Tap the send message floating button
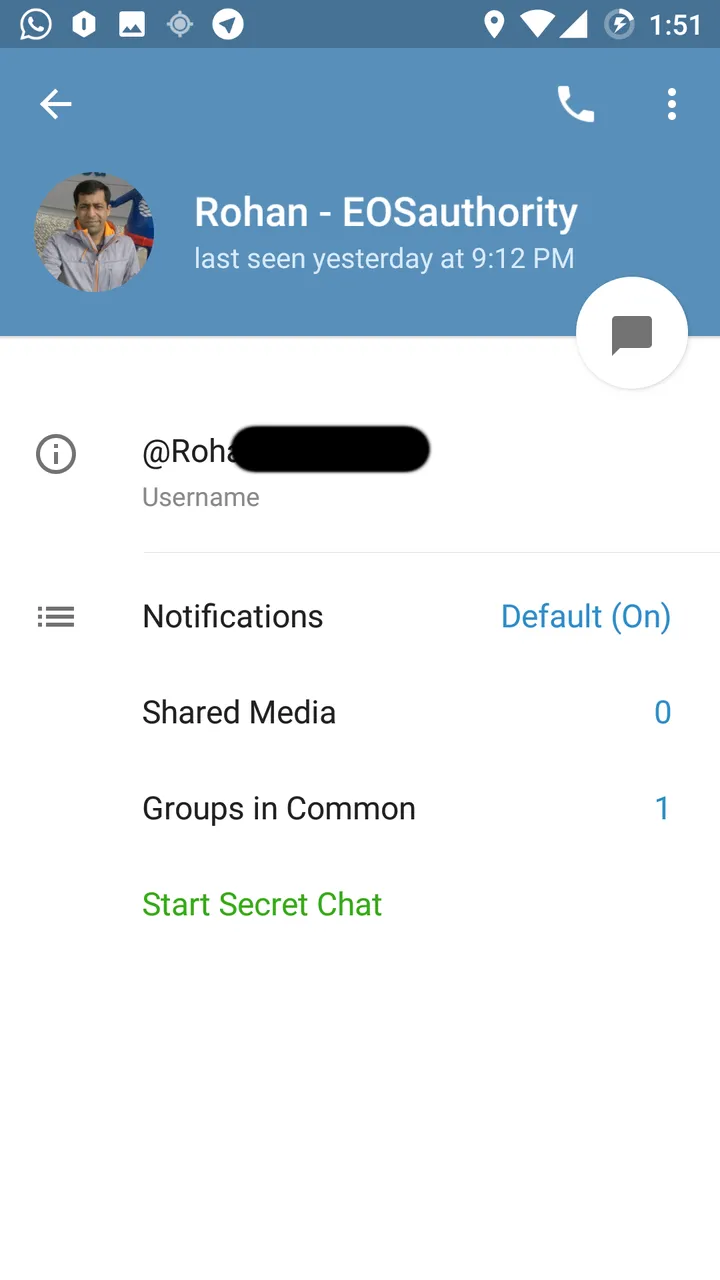Image resolution: width=720 pixels, height=1280 pixels. click(632, 333)
